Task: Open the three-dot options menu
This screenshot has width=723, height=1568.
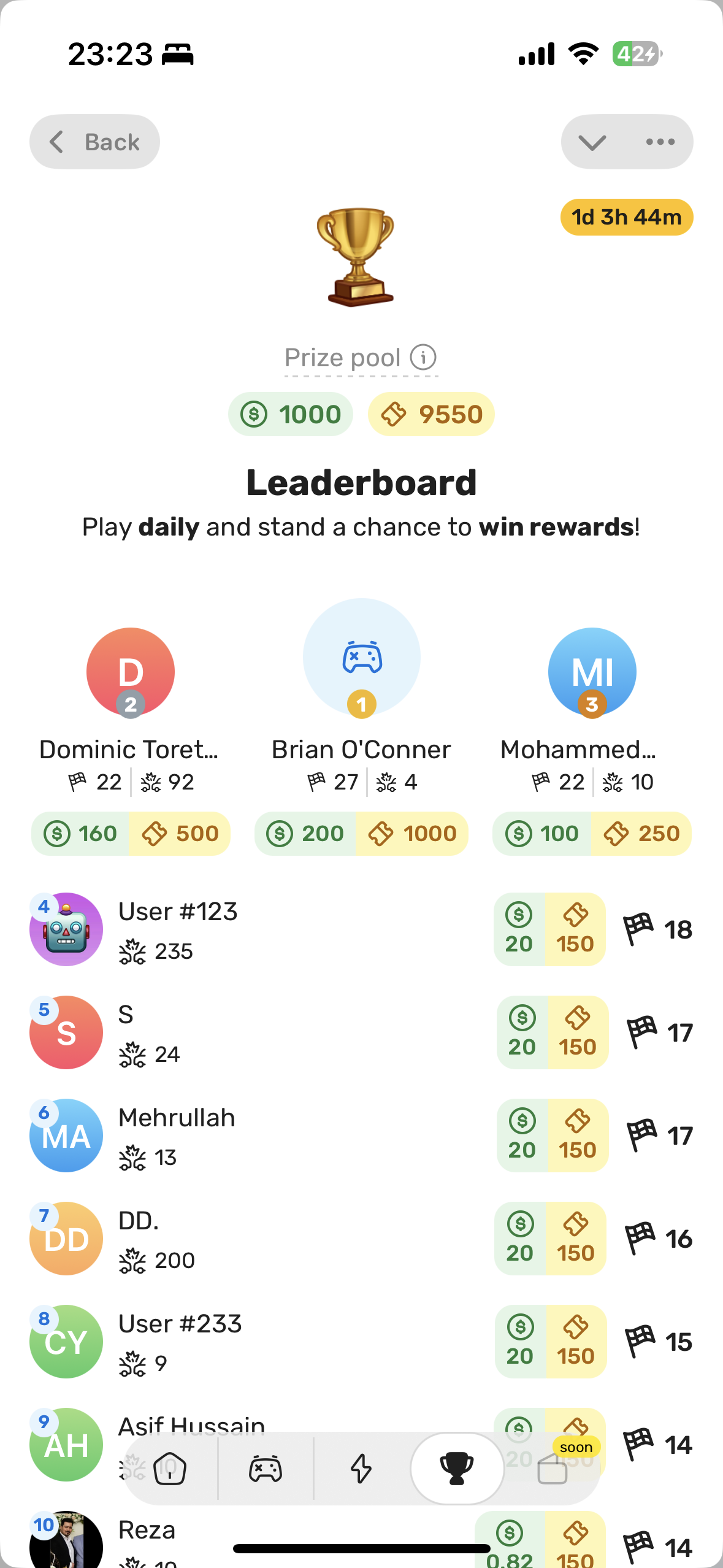Action: [660, 142]
